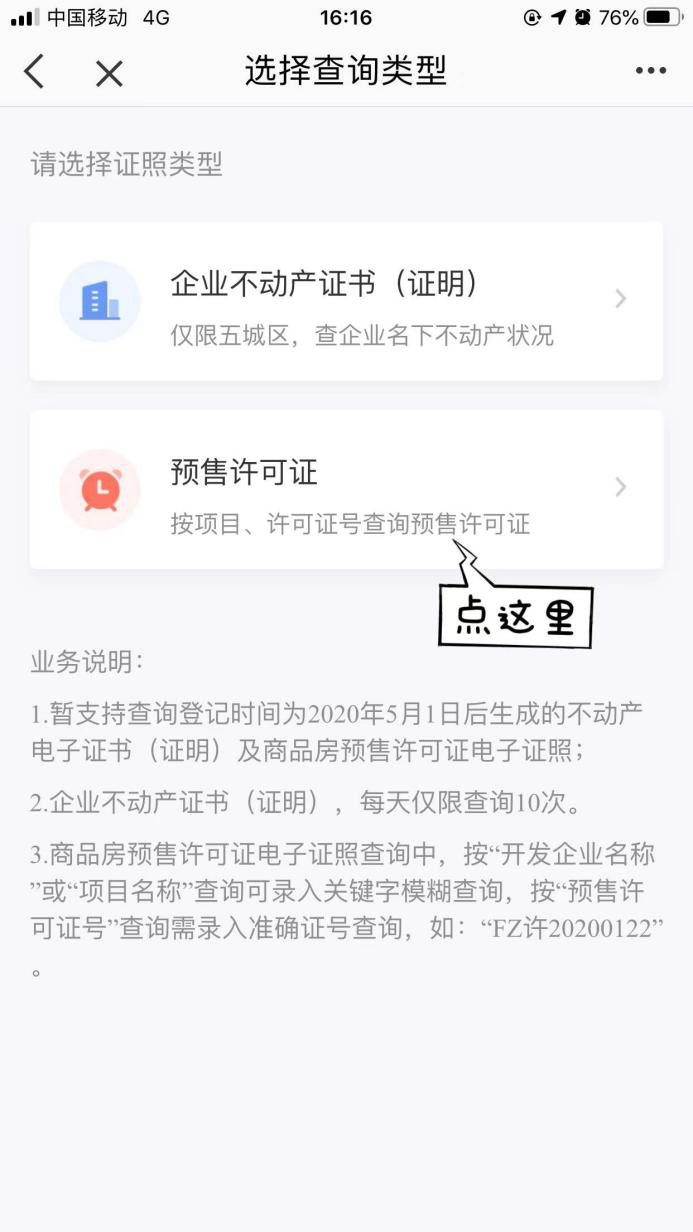Open the three-dot overflow menu
The image size is (693, 1232).
click(650, 71)
